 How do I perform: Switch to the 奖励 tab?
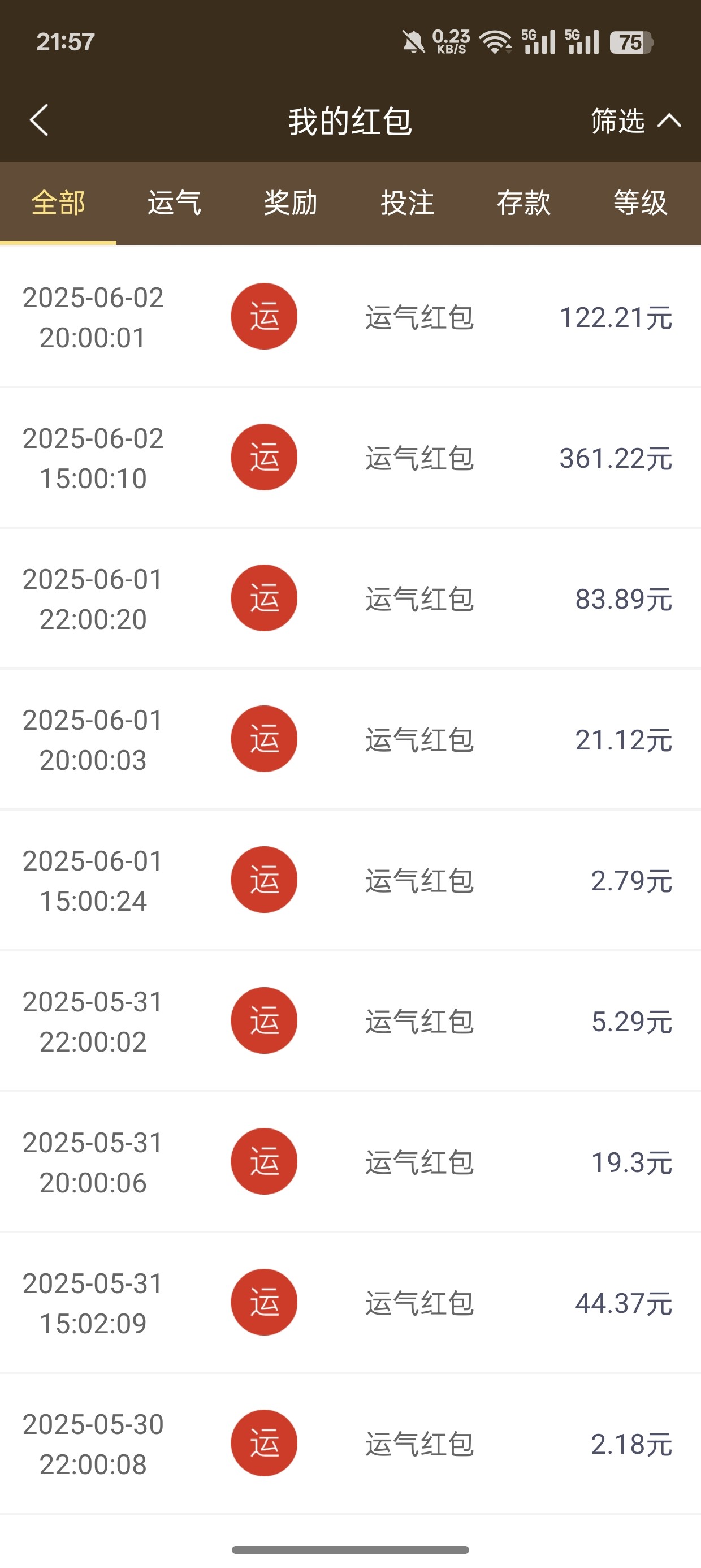[291, 203]
